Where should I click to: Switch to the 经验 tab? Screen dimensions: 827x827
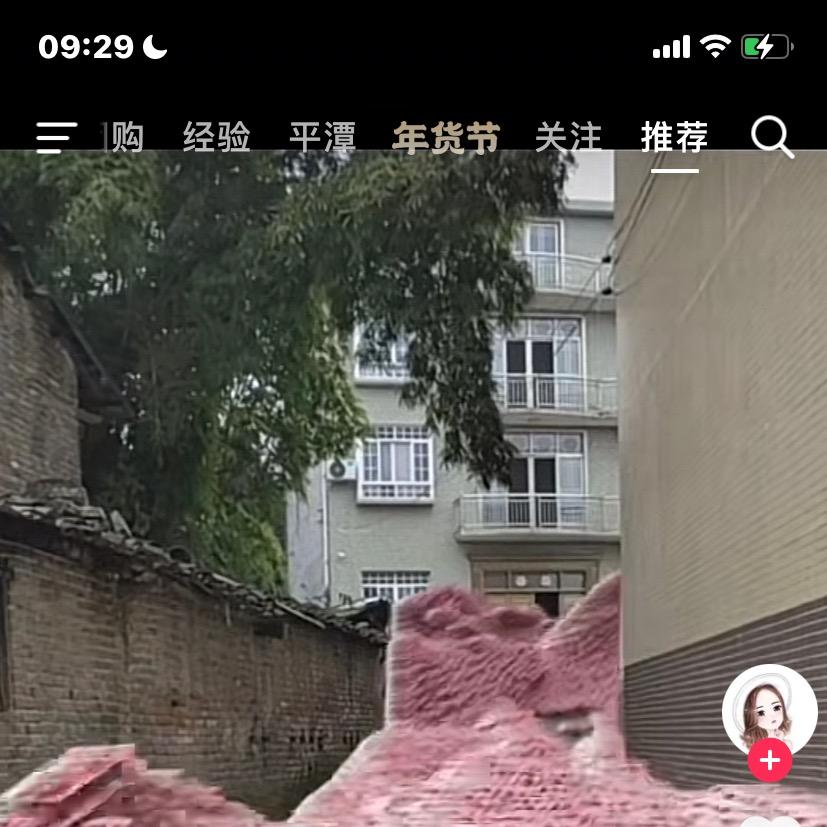216,137
